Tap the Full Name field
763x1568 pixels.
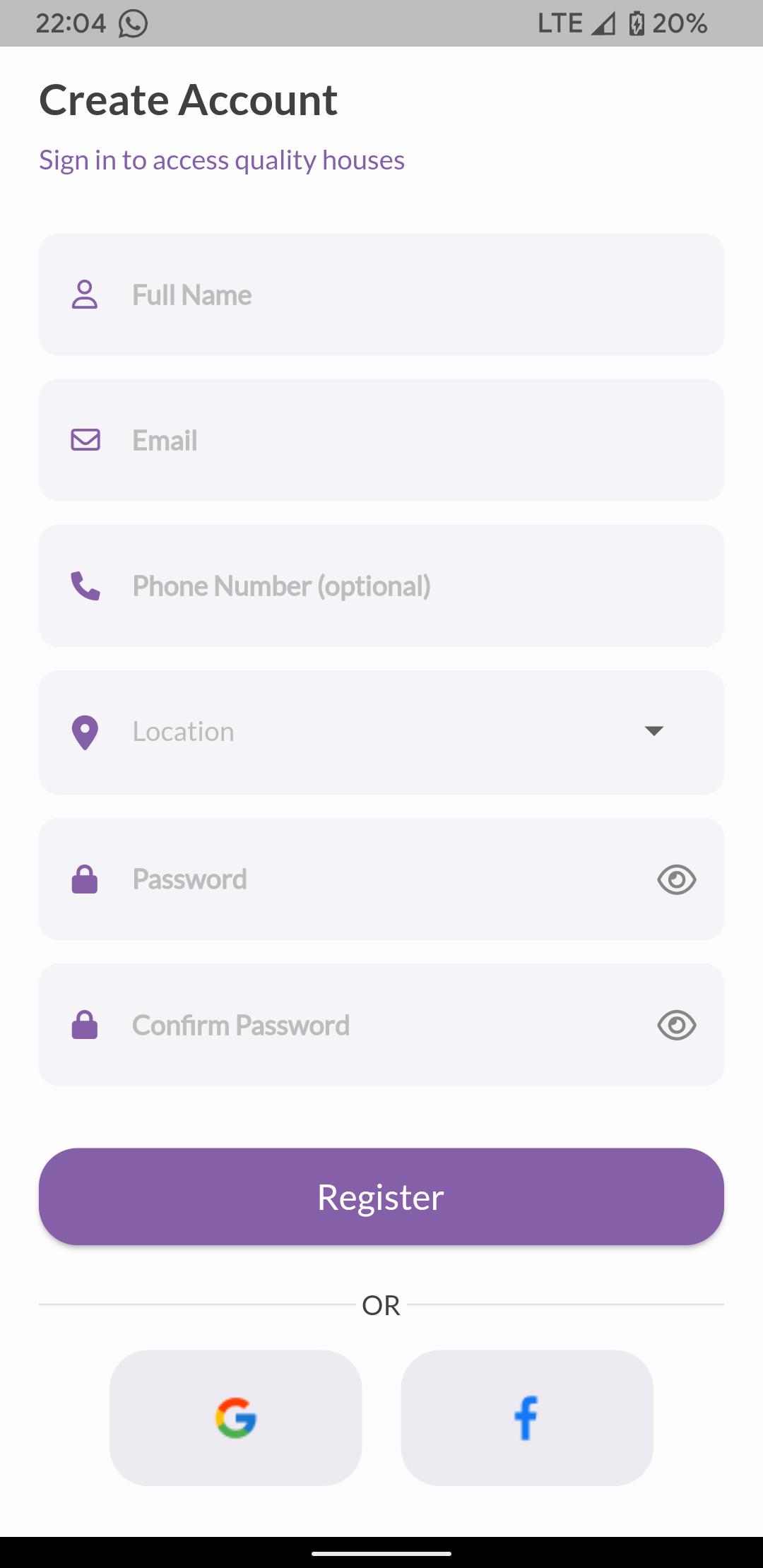click(x=381, y=295)
